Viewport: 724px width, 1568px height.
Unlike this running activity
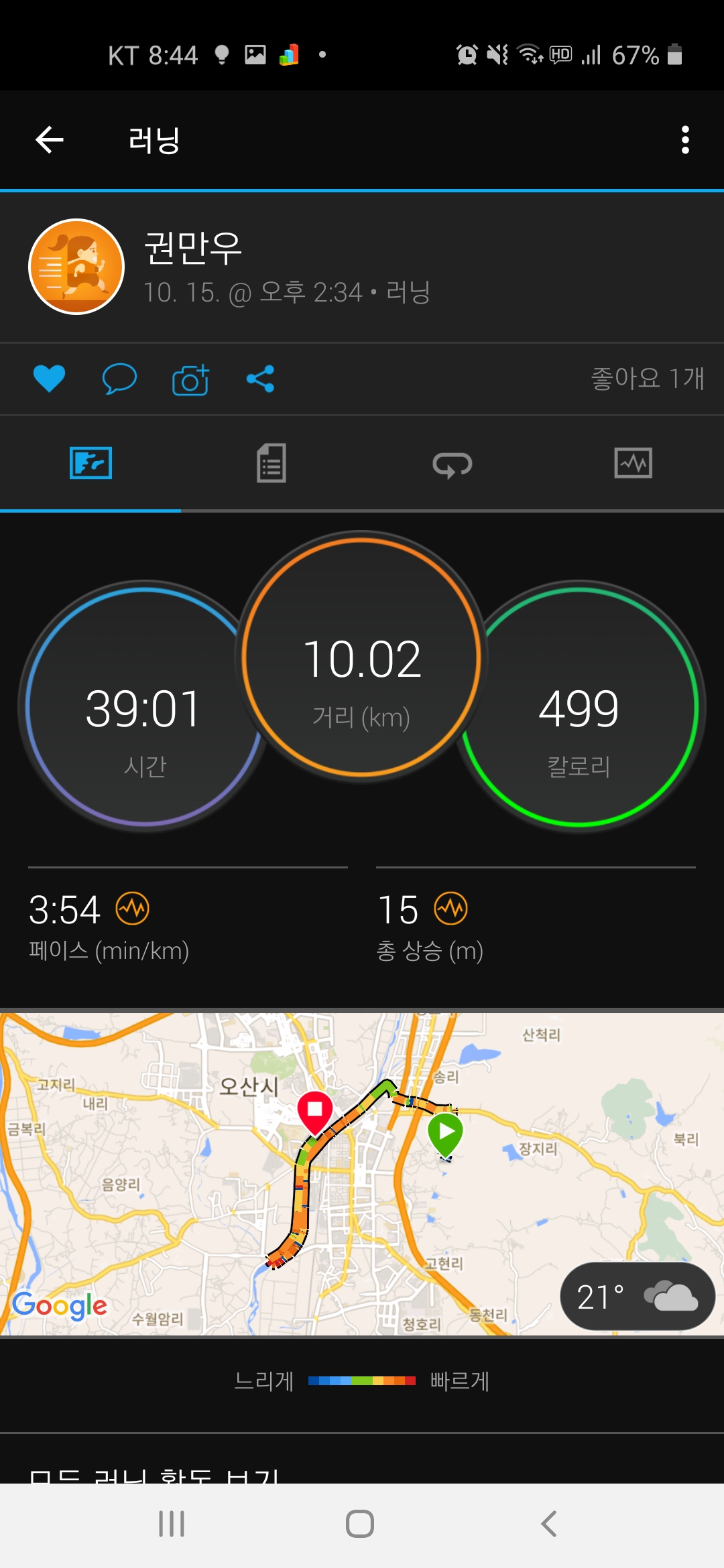(x=49, y=379)
